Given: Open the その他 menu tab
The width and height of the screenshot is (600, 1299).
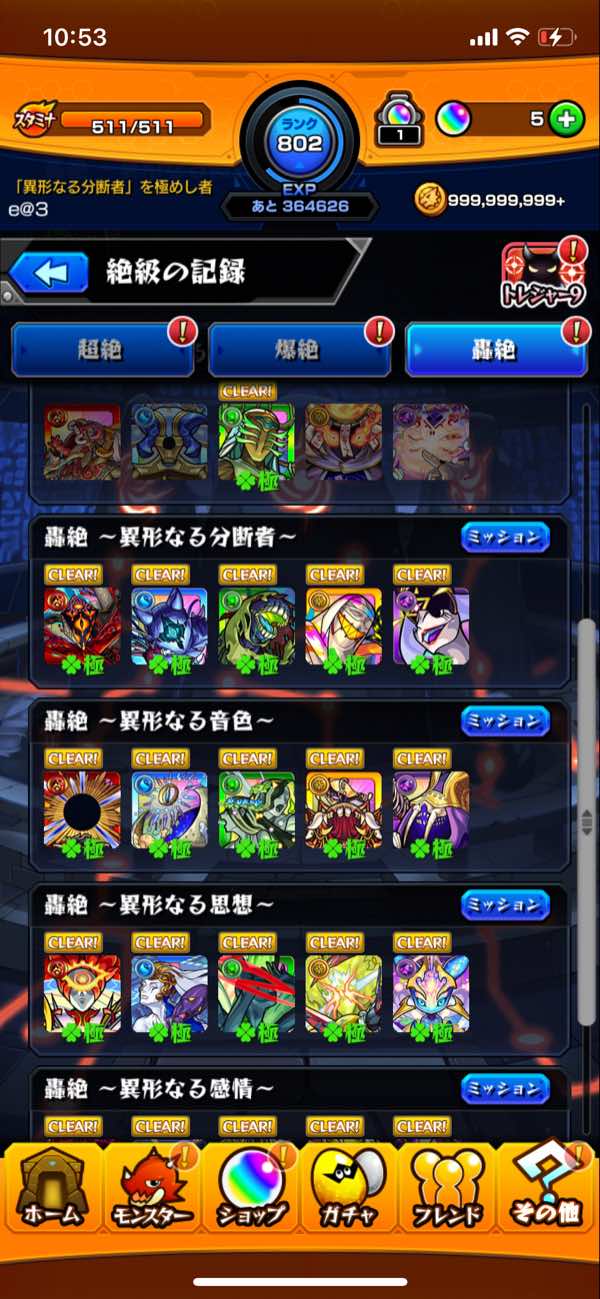Looking at the screenshot, I should point(548,1190).
